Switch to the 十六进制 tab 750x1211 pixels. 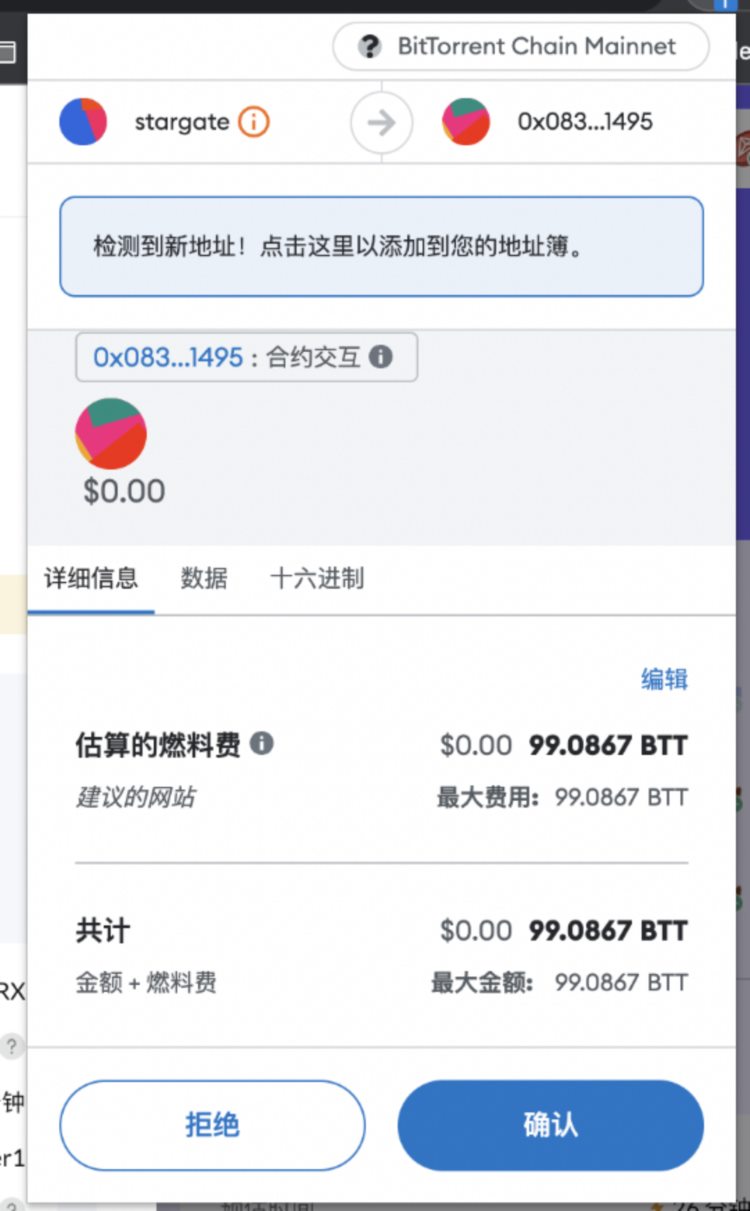[316, 578]
